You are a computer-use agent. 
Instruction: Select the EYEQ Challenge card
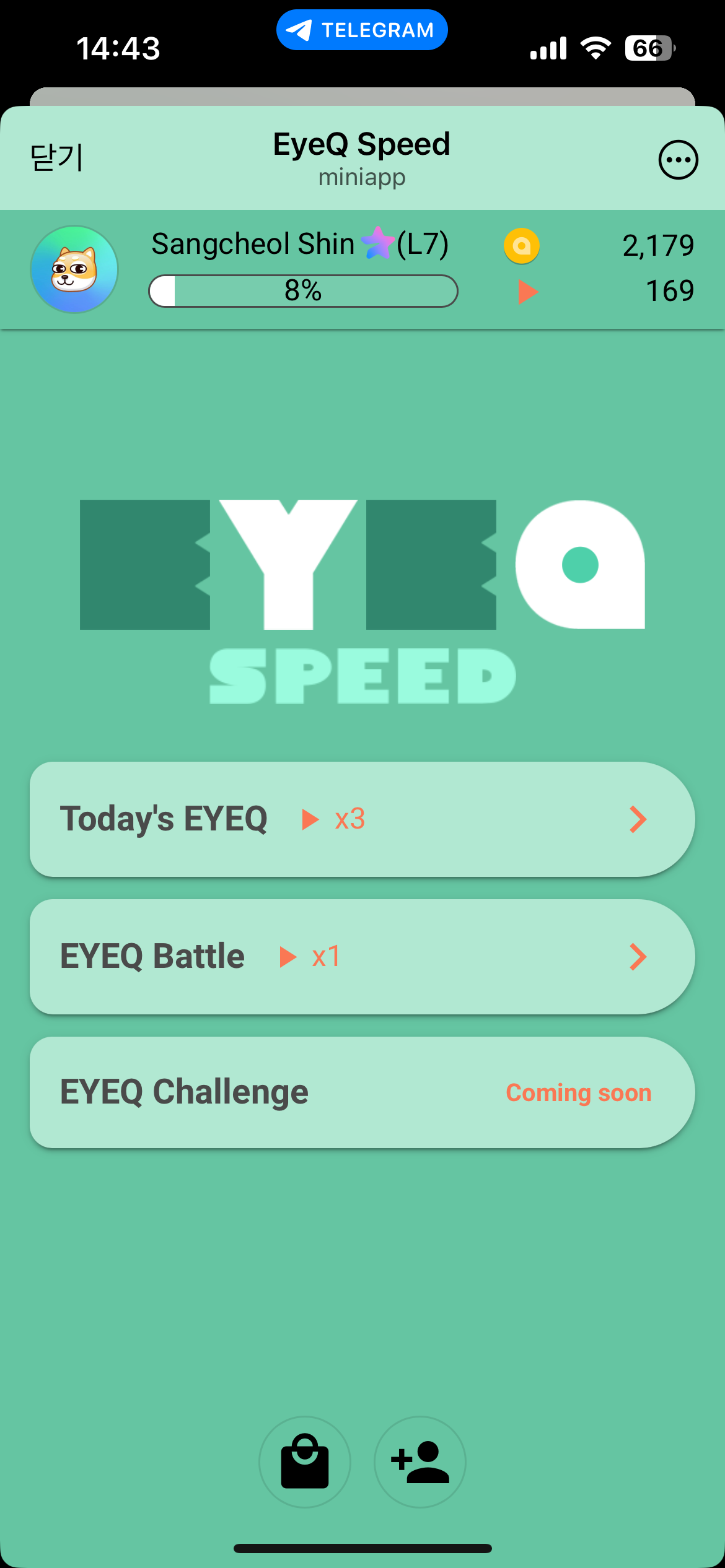(362, 1092)
